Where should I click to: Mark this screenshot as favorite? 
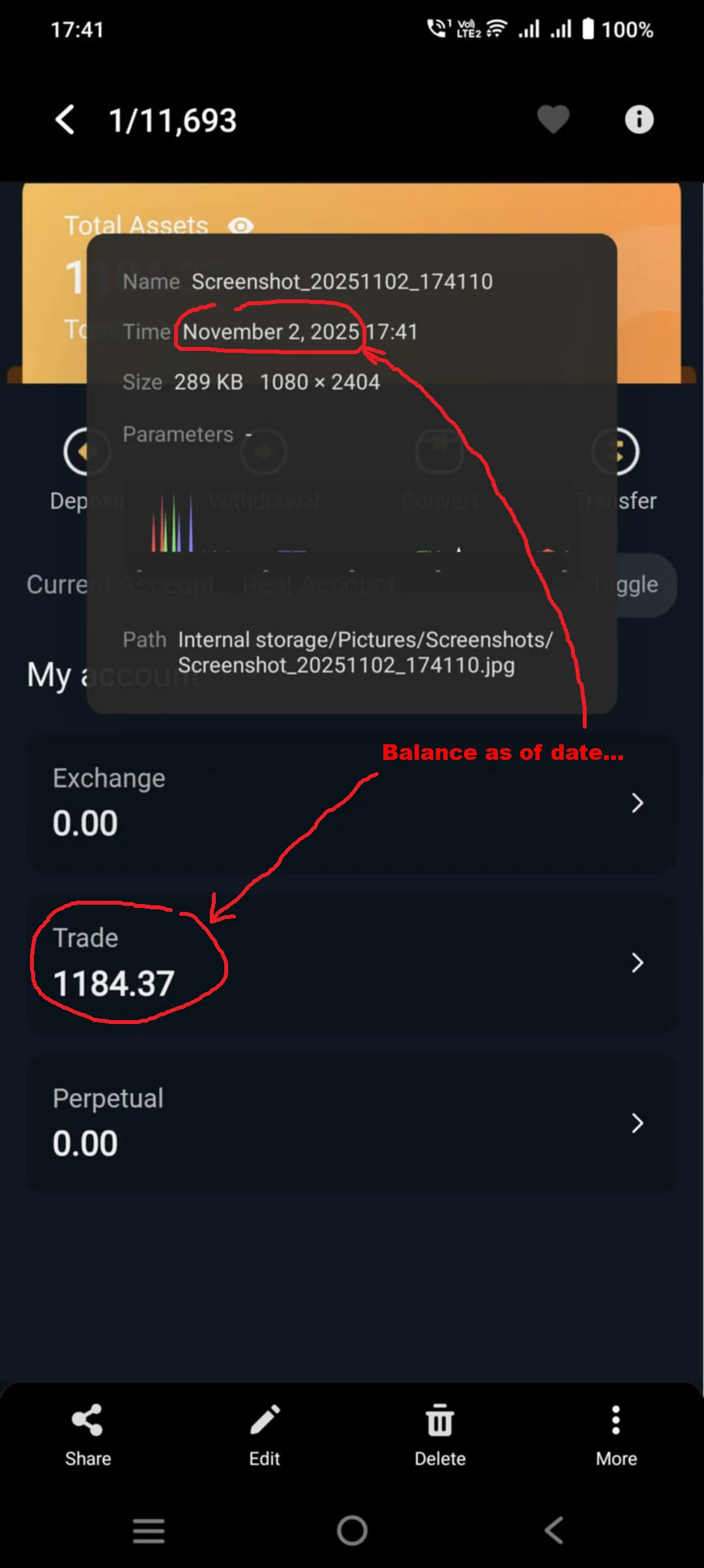(553, 119)
